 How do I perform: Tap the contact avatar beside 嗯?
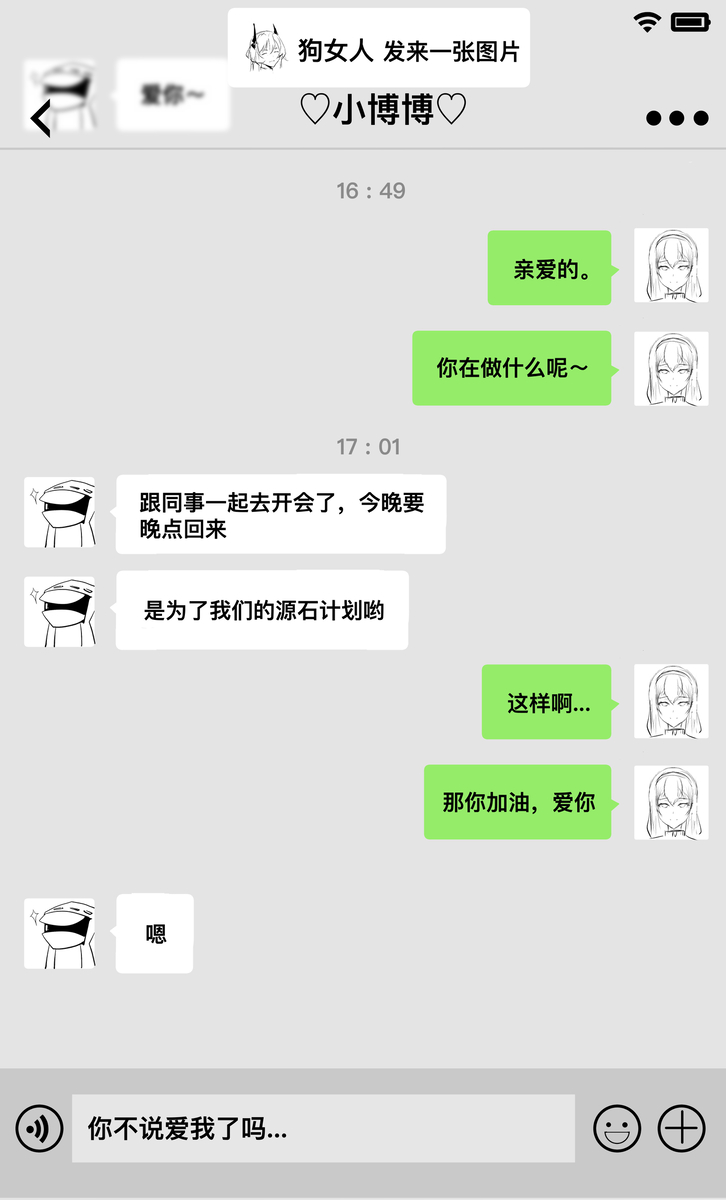[x=59, y=932]
